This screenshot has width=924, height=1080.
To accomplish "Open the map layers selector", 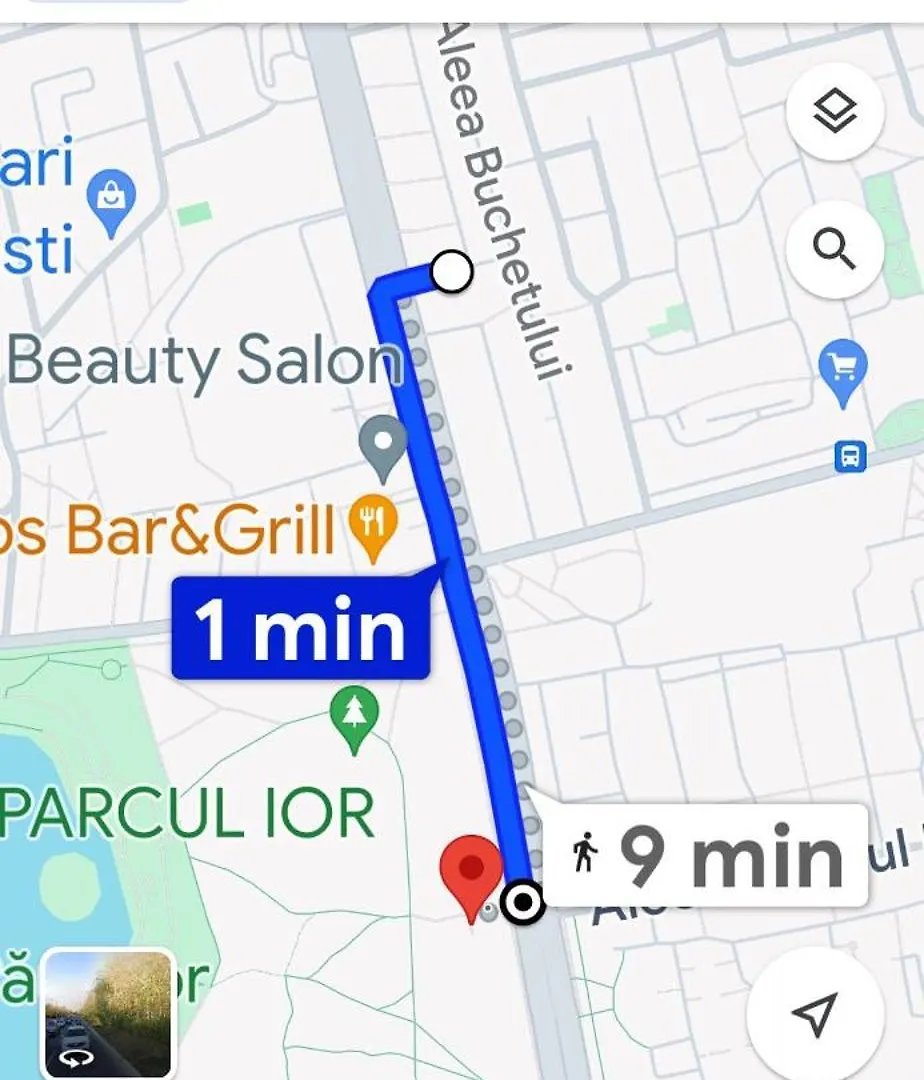I will [x=835, y=113].
